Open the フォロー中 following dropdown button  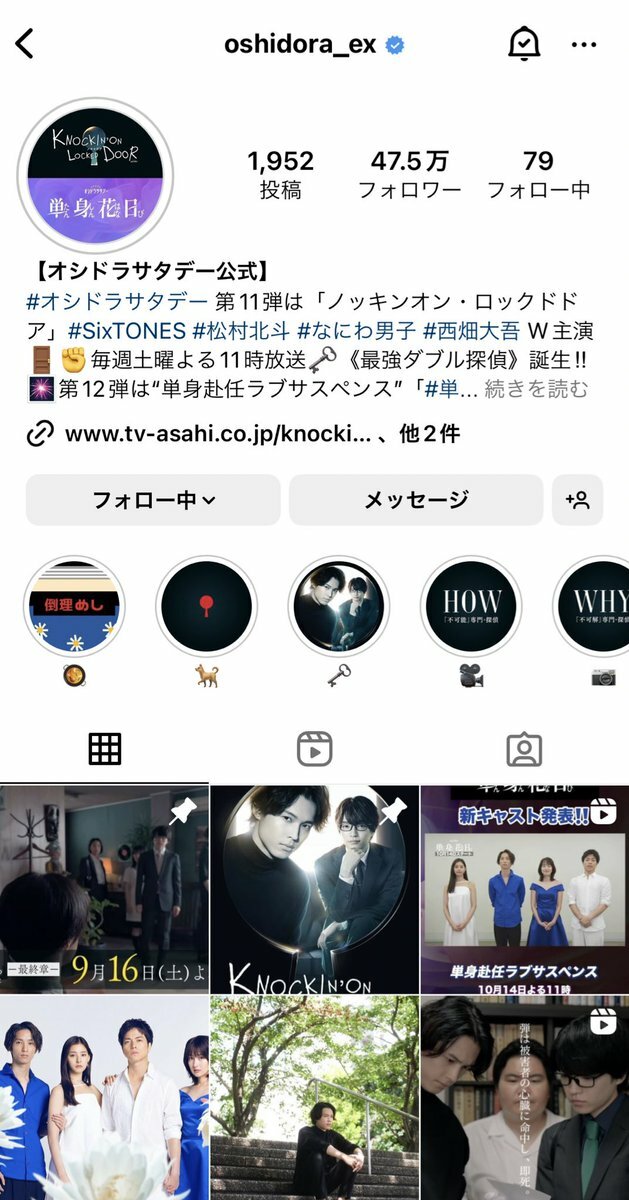pyautogui.click(x=153, y=500)
